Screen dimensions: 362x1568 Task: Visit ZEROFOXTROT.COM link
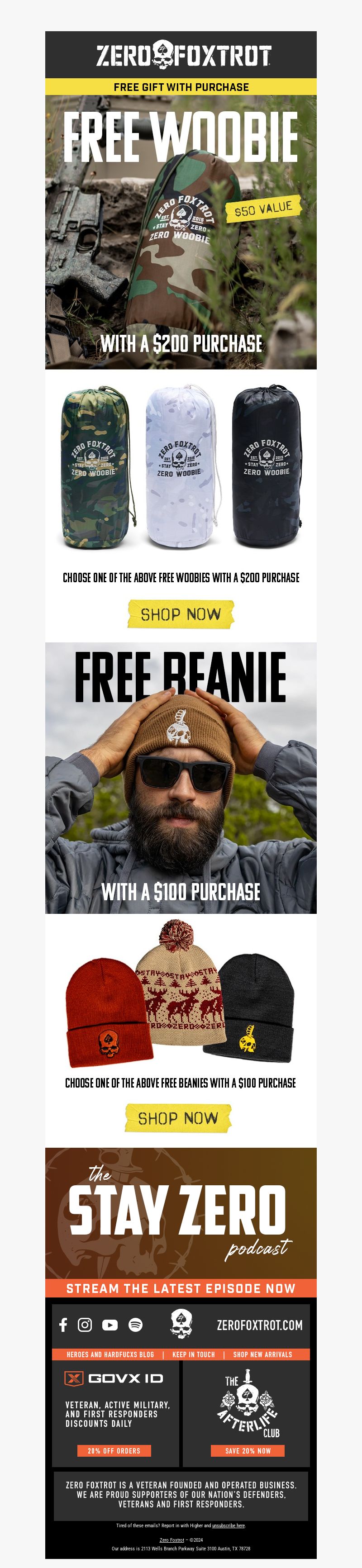tap(259, 1325)
